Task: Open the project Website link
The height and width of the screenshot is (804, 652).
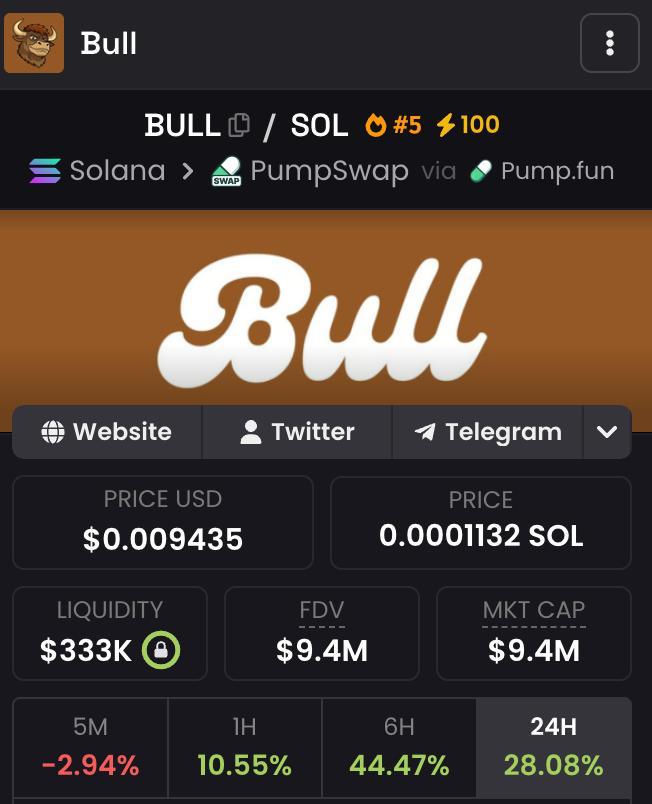Action: [107, 432]
